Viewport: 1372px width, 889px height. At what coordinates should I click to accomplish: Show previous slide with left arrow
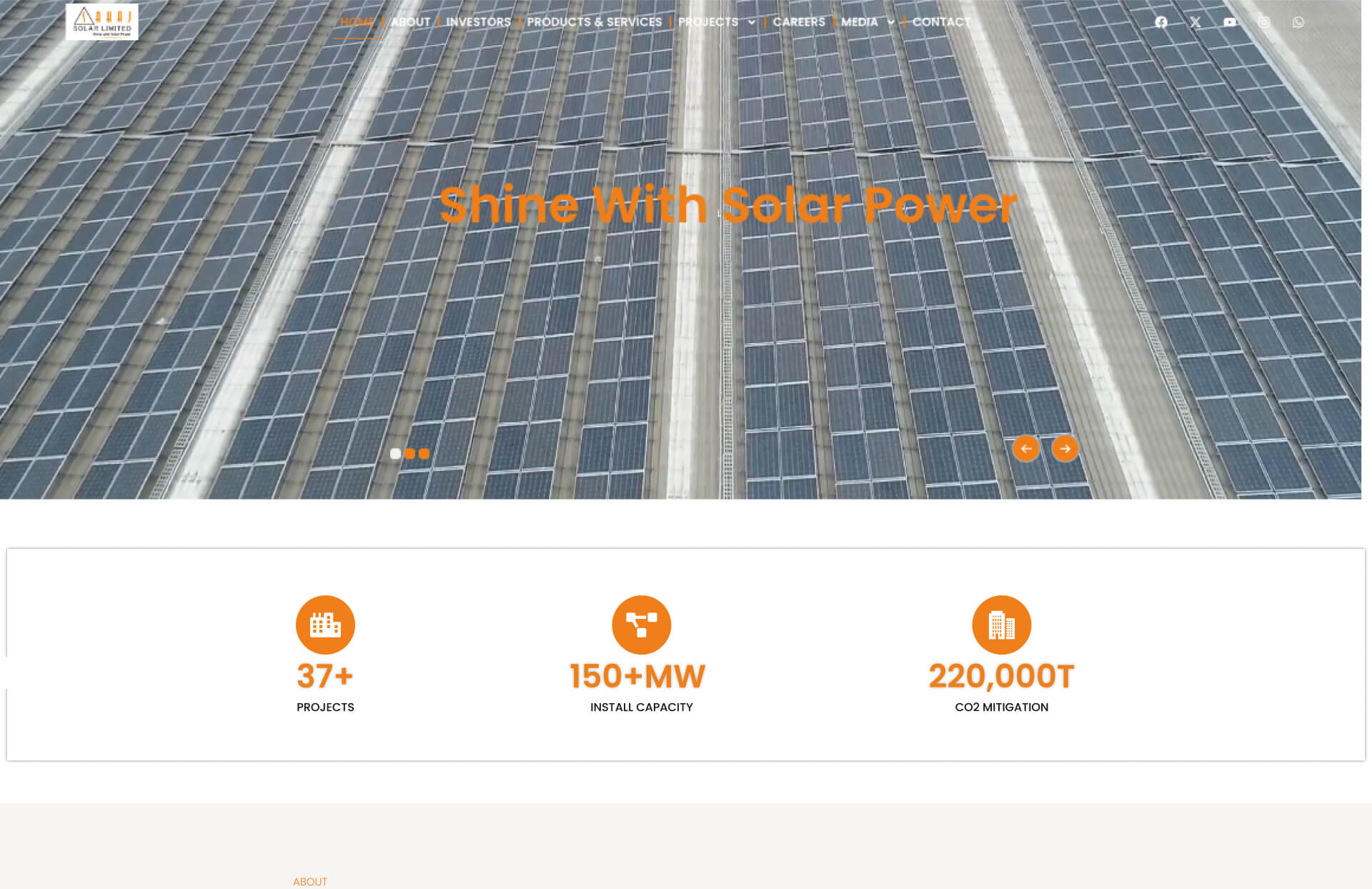coord(1025,448)
